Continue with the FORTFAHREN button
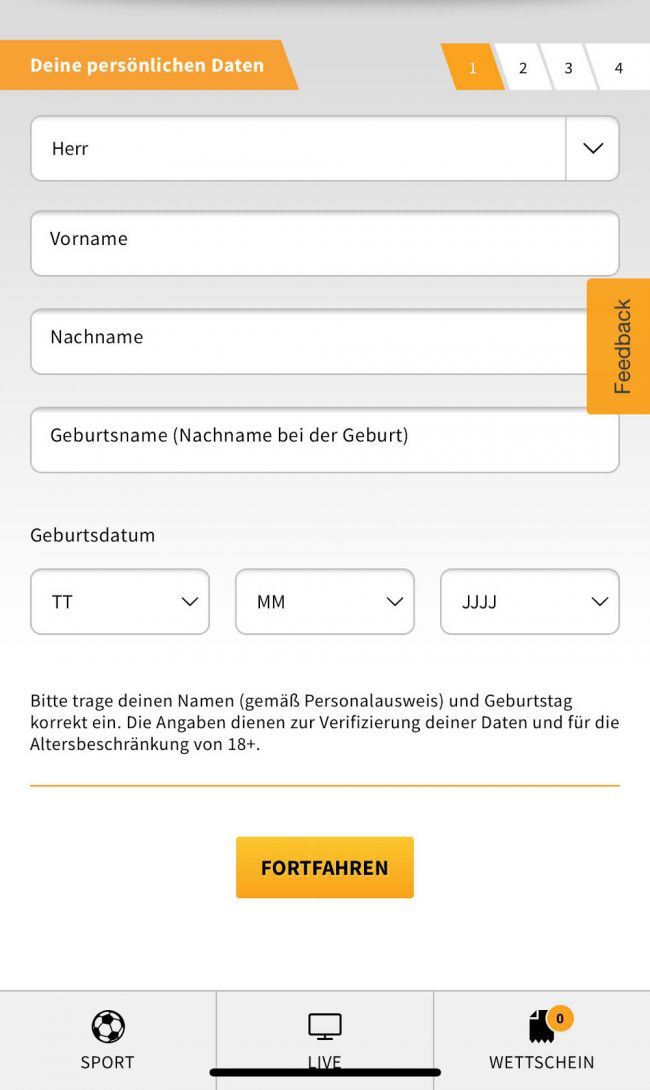This screenshot has height=1090, width=650. pos(324,867)
